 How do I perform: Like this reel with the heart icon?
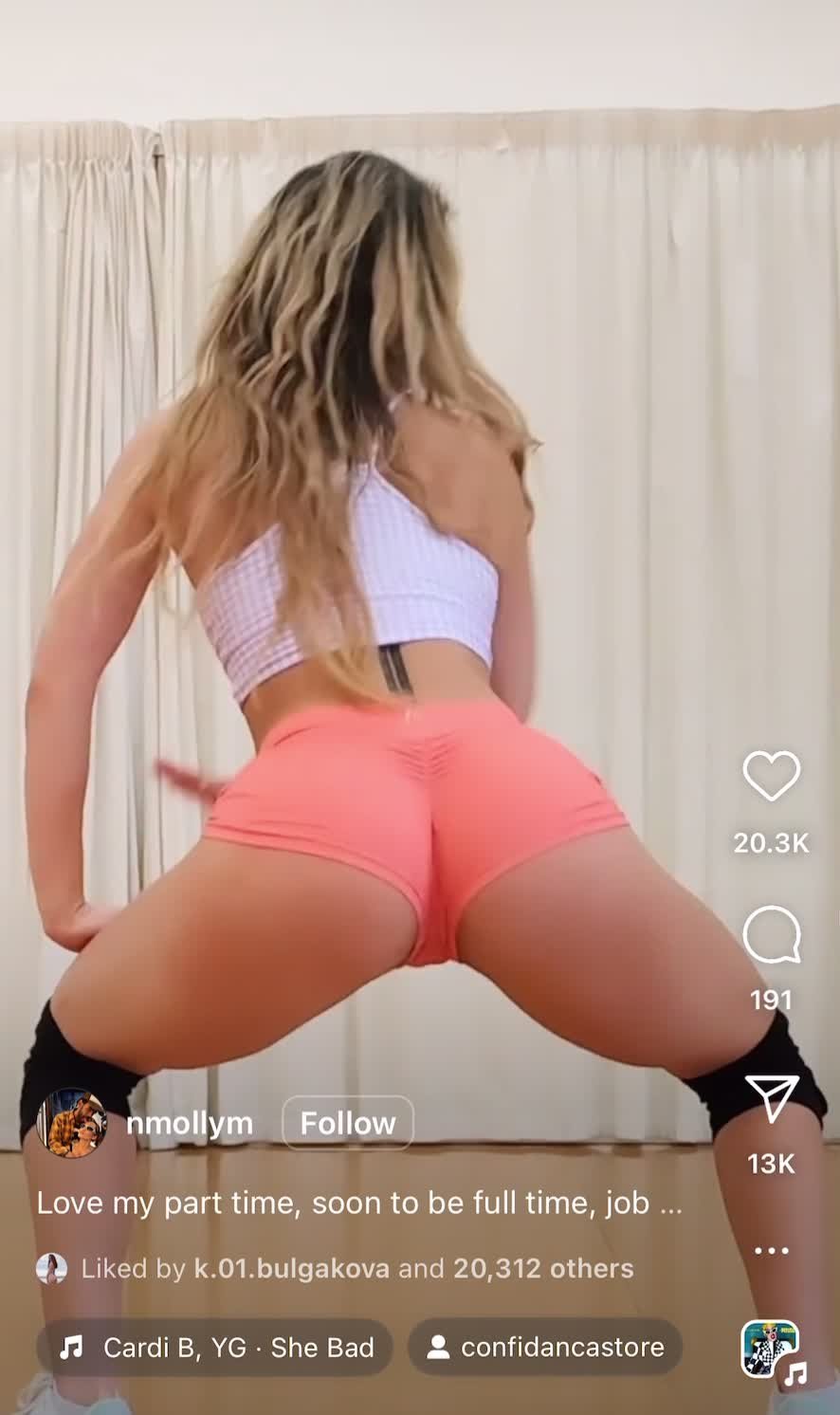(x=771, y=777)
